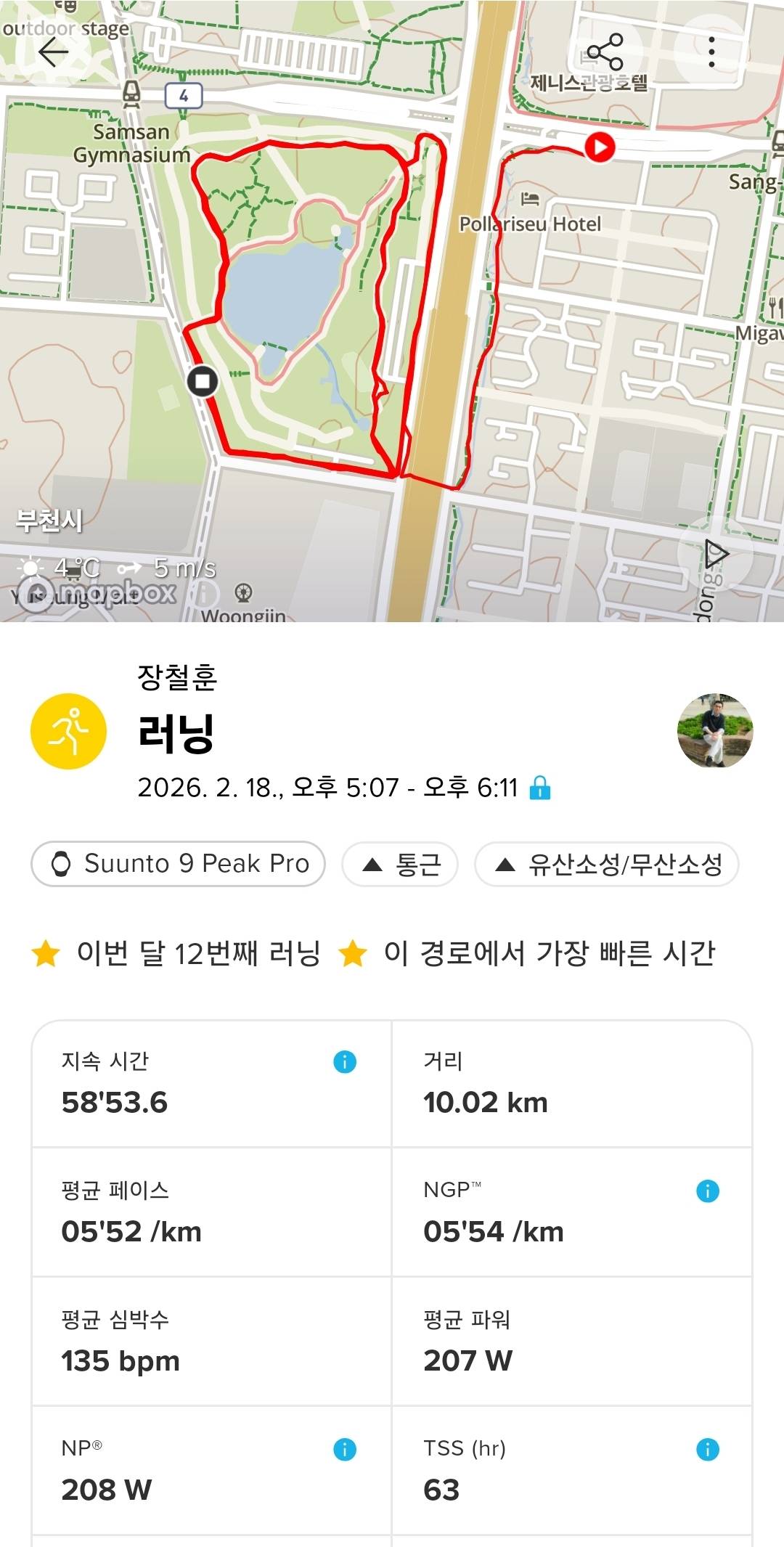Open the share options for this run
Screen dimensions: 784x1547
603,52
